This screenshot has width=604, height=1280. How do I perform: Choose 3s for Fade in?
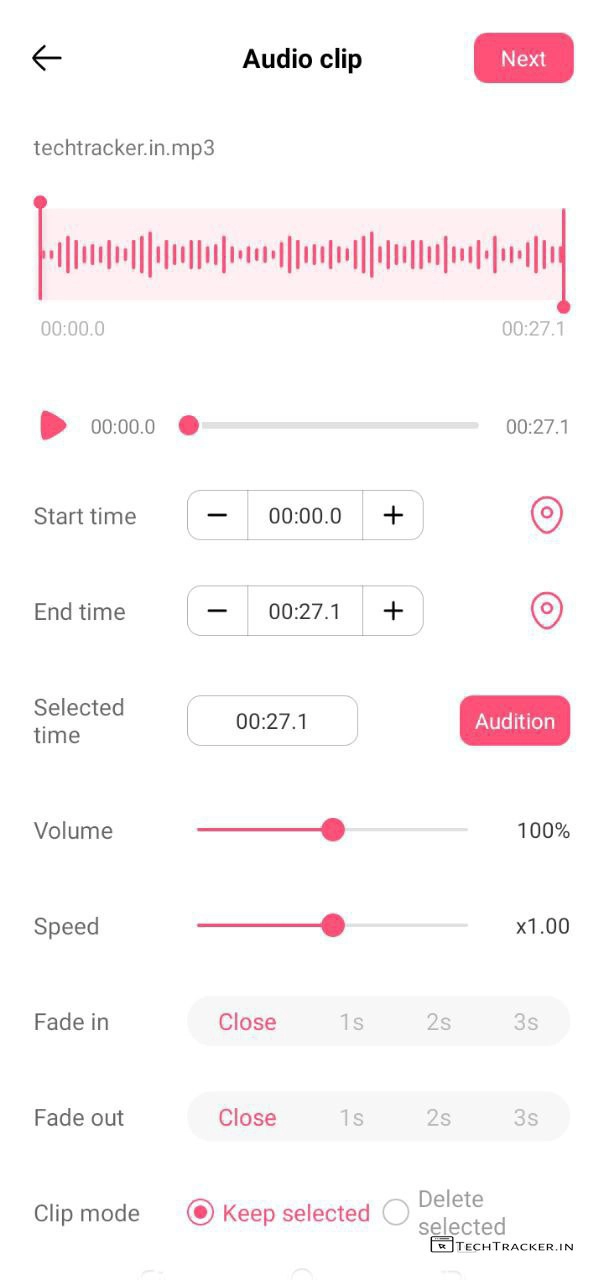[526, 1022]
